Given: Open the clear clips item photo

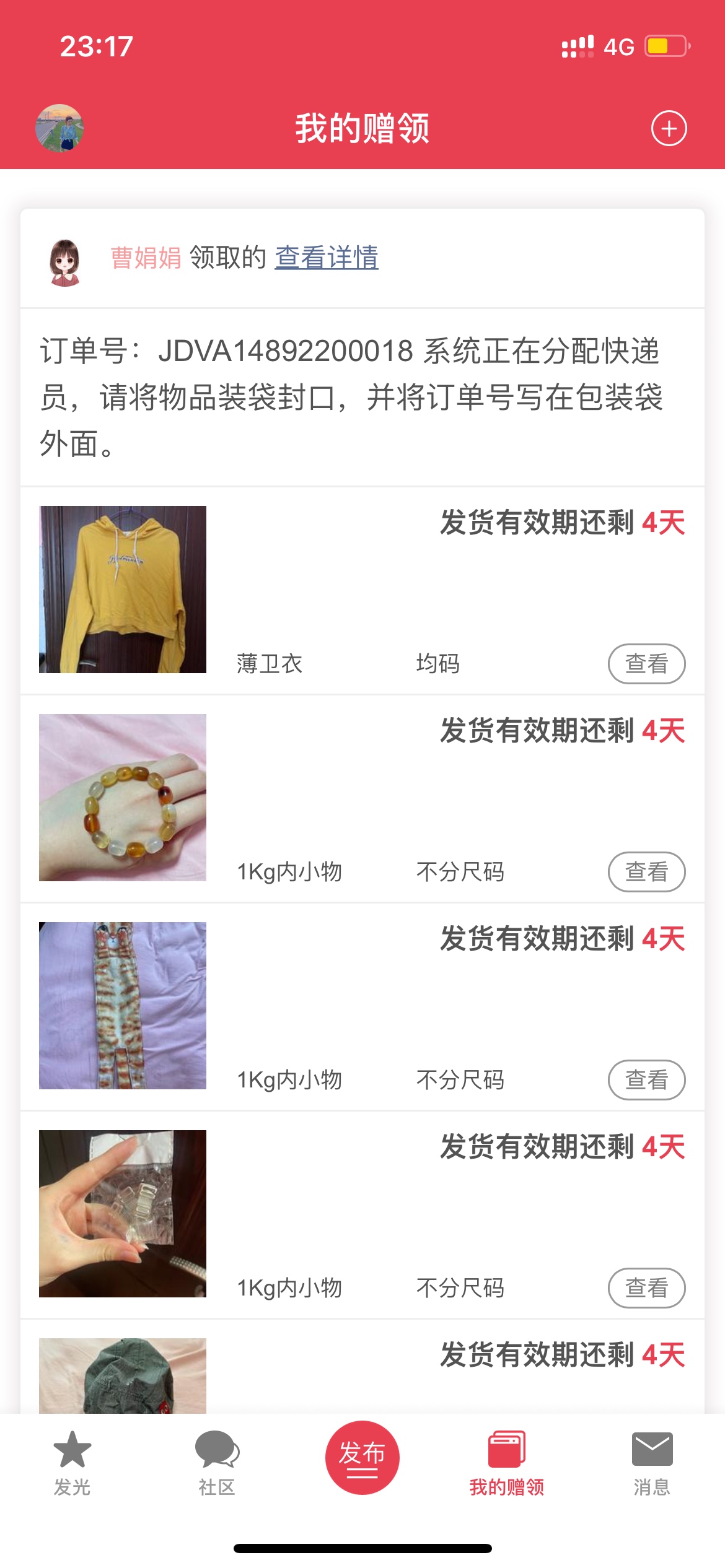Looking at the screenshot, I should point(123,1214).
